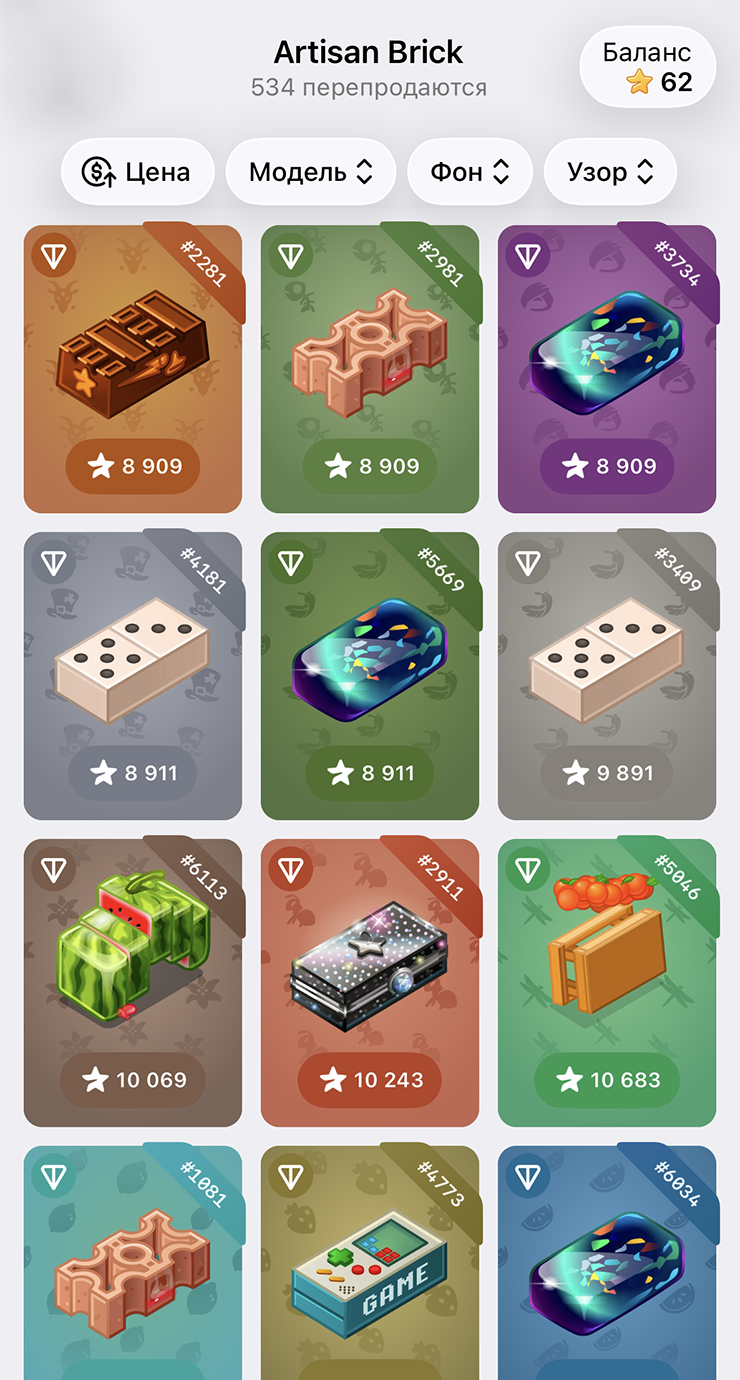
Task: Select gem brick #5669 priced 8 911
Action: pos(370,675)
